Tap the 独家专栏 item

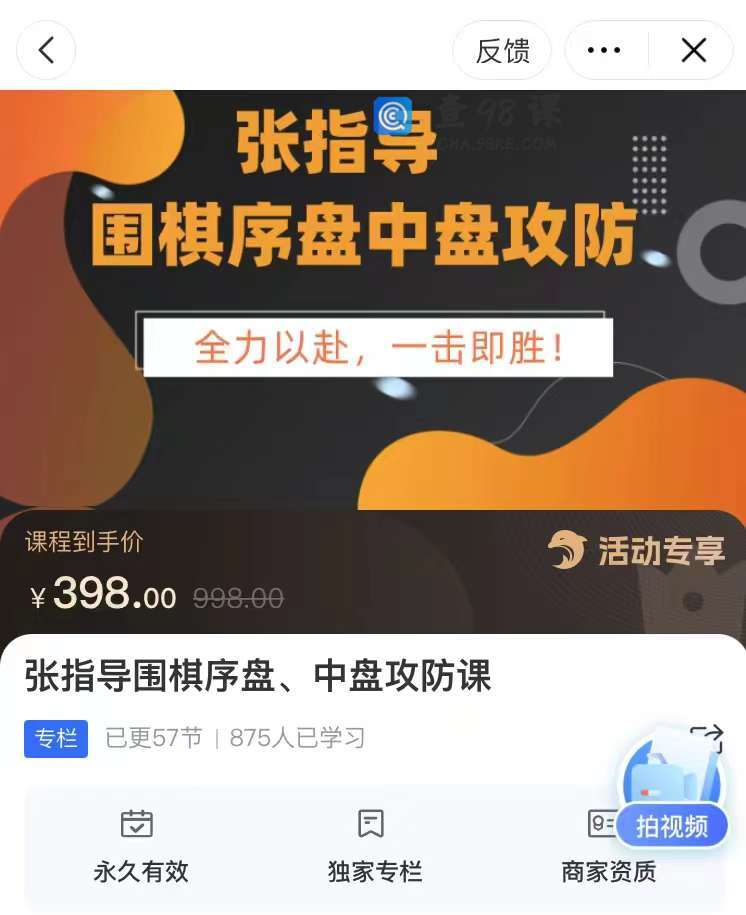pyautogui.click(x=373, y=847)
